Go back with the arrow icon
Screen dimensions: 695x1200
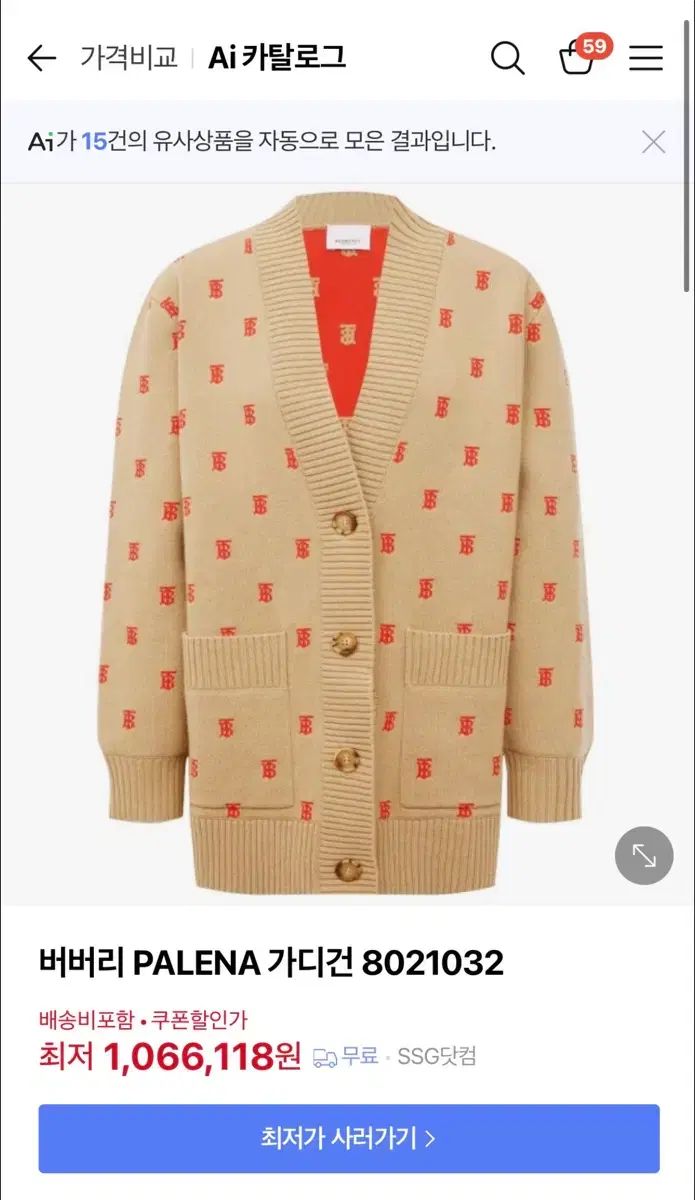click(x=41, y=58)
